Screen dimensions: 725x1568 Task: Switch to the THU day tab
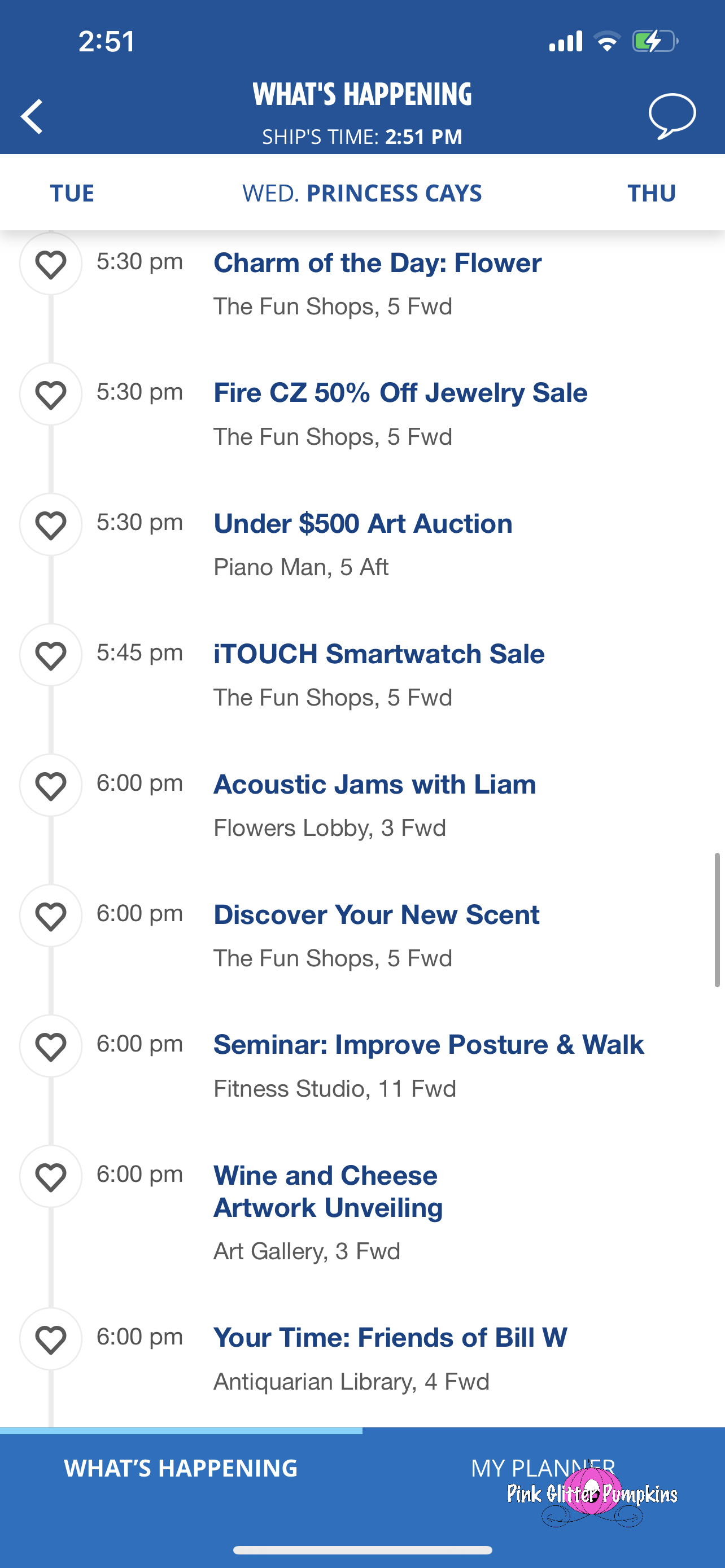click(x=652, y=193)
